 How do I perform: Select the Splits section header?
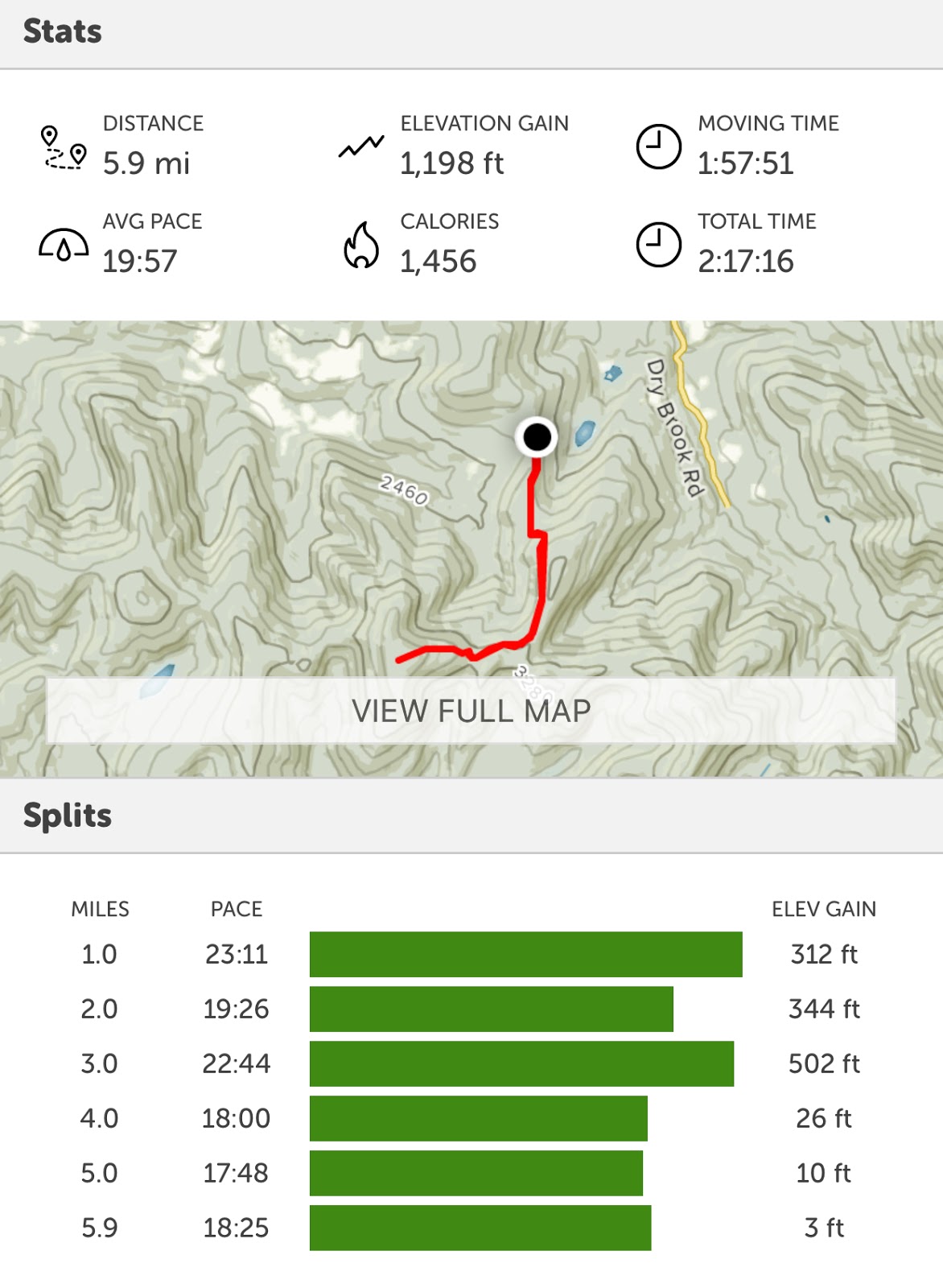coord(68,814)
